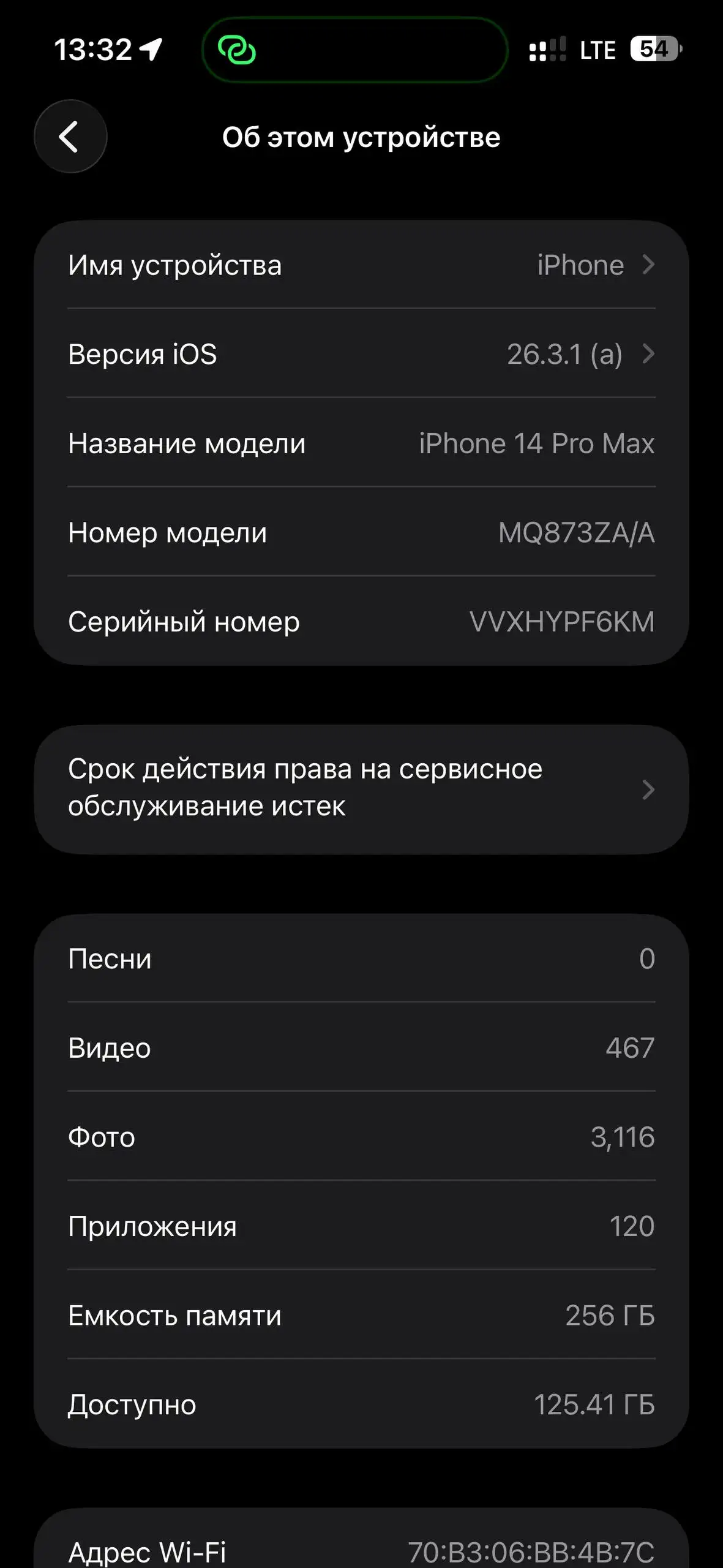Screen dimensions: 723x1568
Task: Expand the Версия iOS row
Action: click(x=361, y=354)
